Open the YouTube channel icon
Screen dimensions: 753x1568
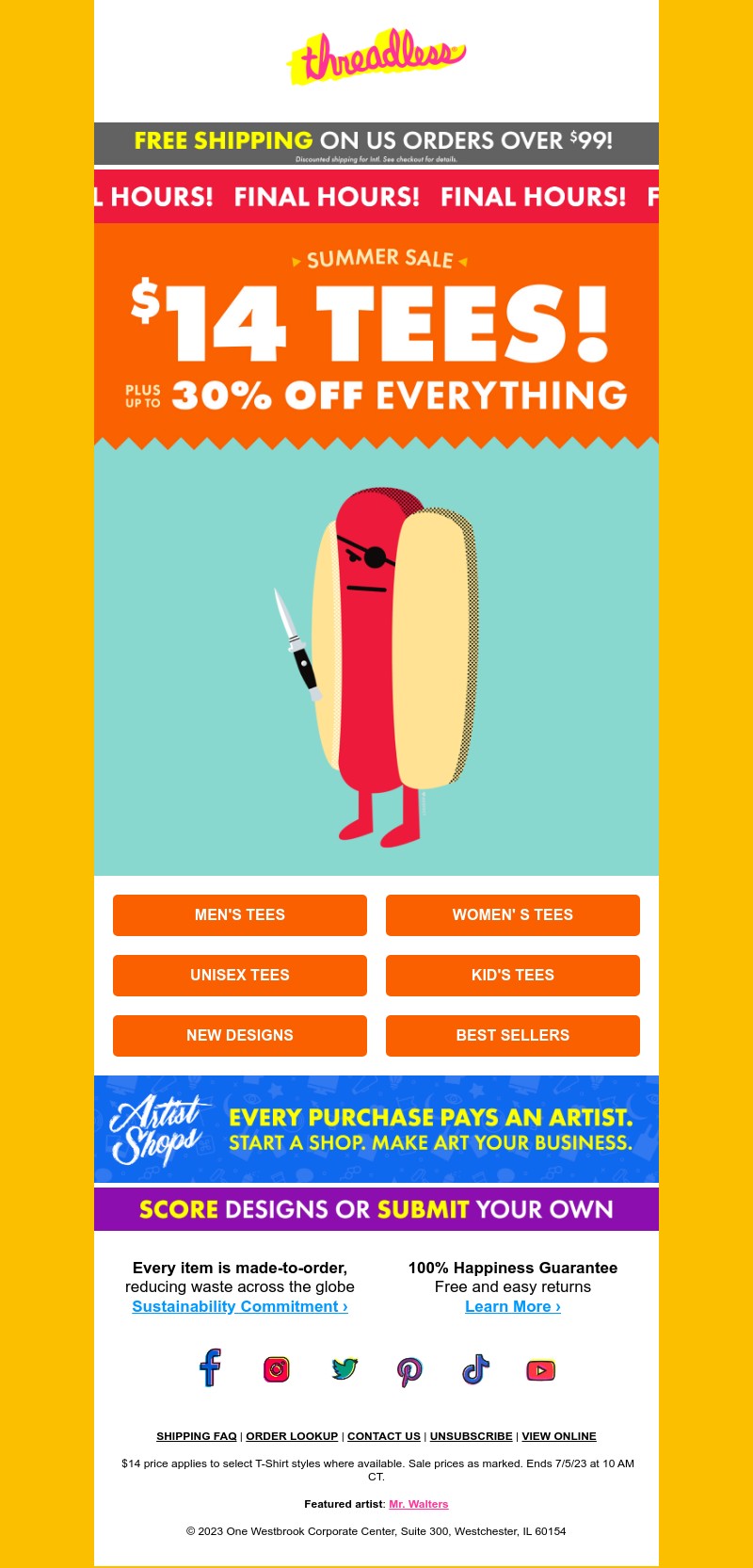[x=541, y=1369]
